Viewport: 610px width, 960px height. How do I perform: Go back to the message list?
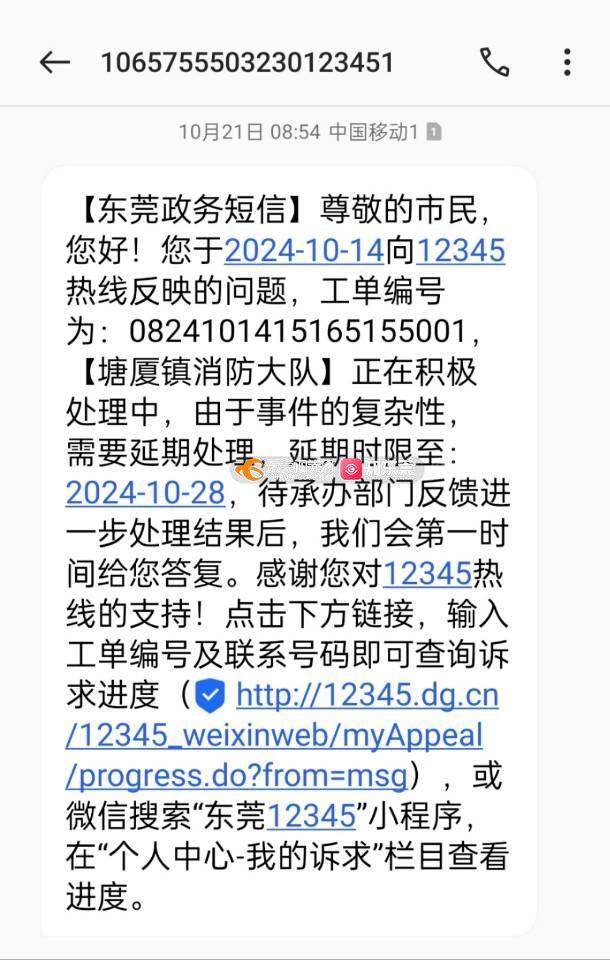click(54, 62)
